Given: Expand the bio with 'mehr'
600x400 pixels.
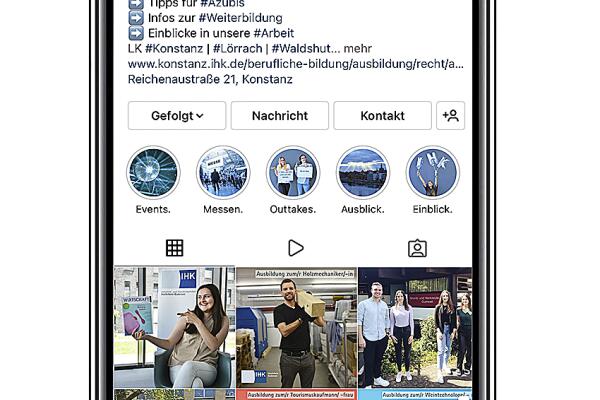Looking at the screenshot, I should [x=357, y=49].
